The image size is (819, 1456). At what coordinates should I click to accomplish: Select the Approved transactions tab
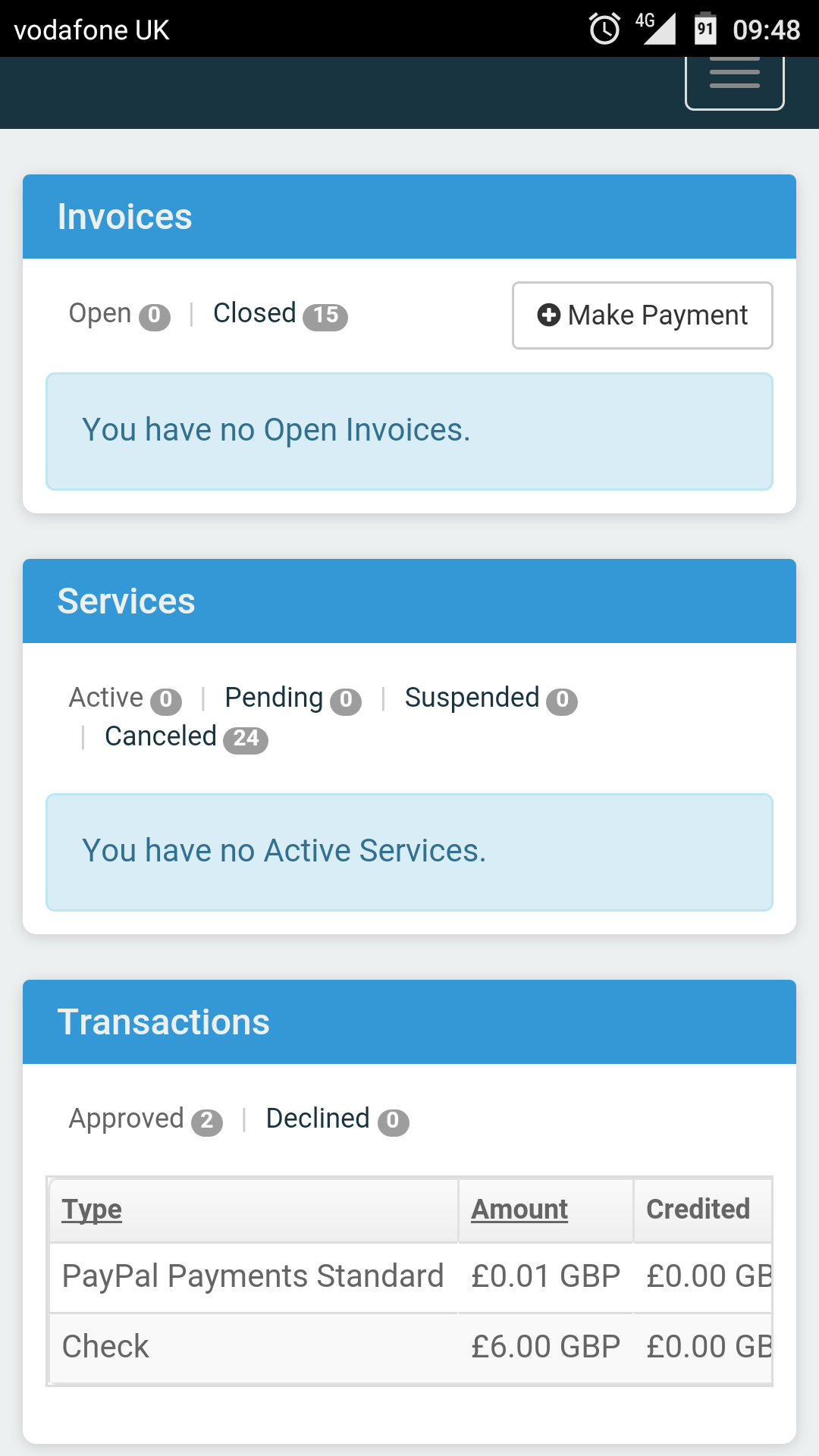pyautogui.click(x=146, y=1119)
